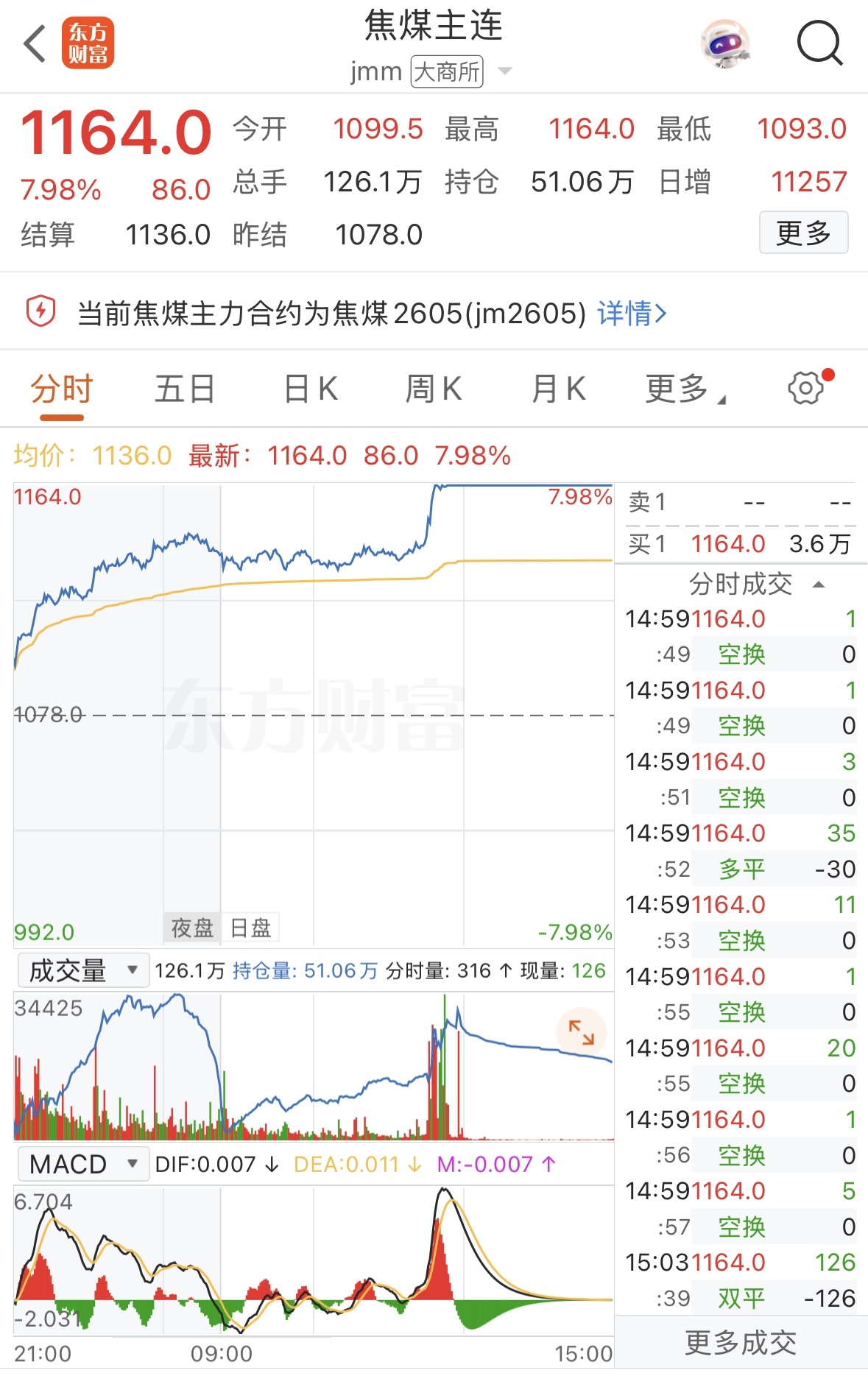Switch to the 日K tab
This screenshot has width=868, height=1387.
(x=309, y=388)
